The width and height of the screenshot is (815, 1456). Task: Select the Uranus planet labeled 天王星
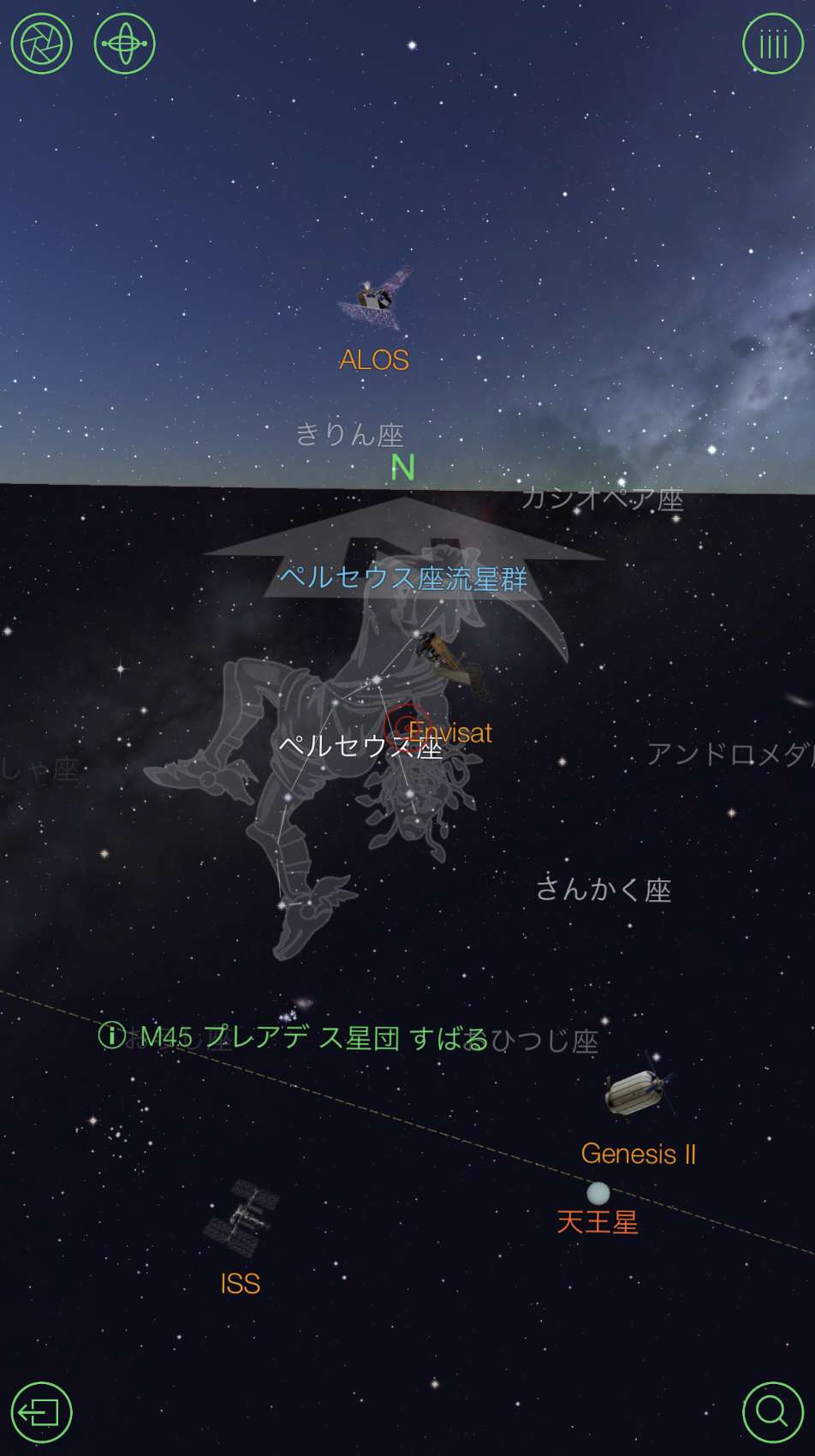[x=599, y=1191]
